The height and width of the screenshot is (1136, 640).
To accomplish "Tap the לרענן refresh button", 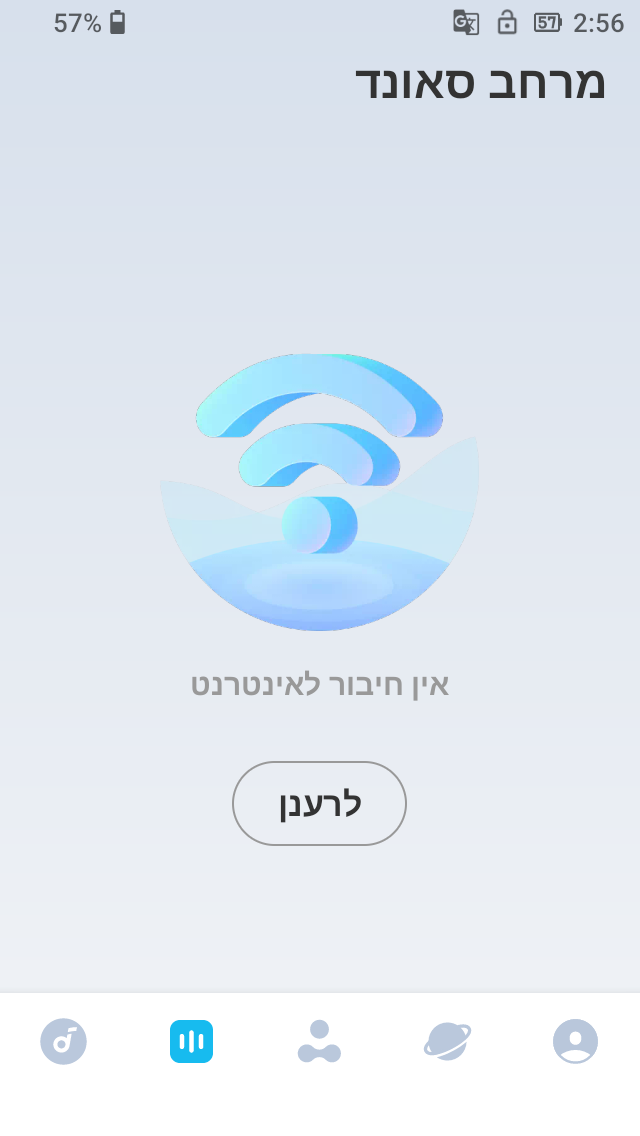I will coord(319,803).
